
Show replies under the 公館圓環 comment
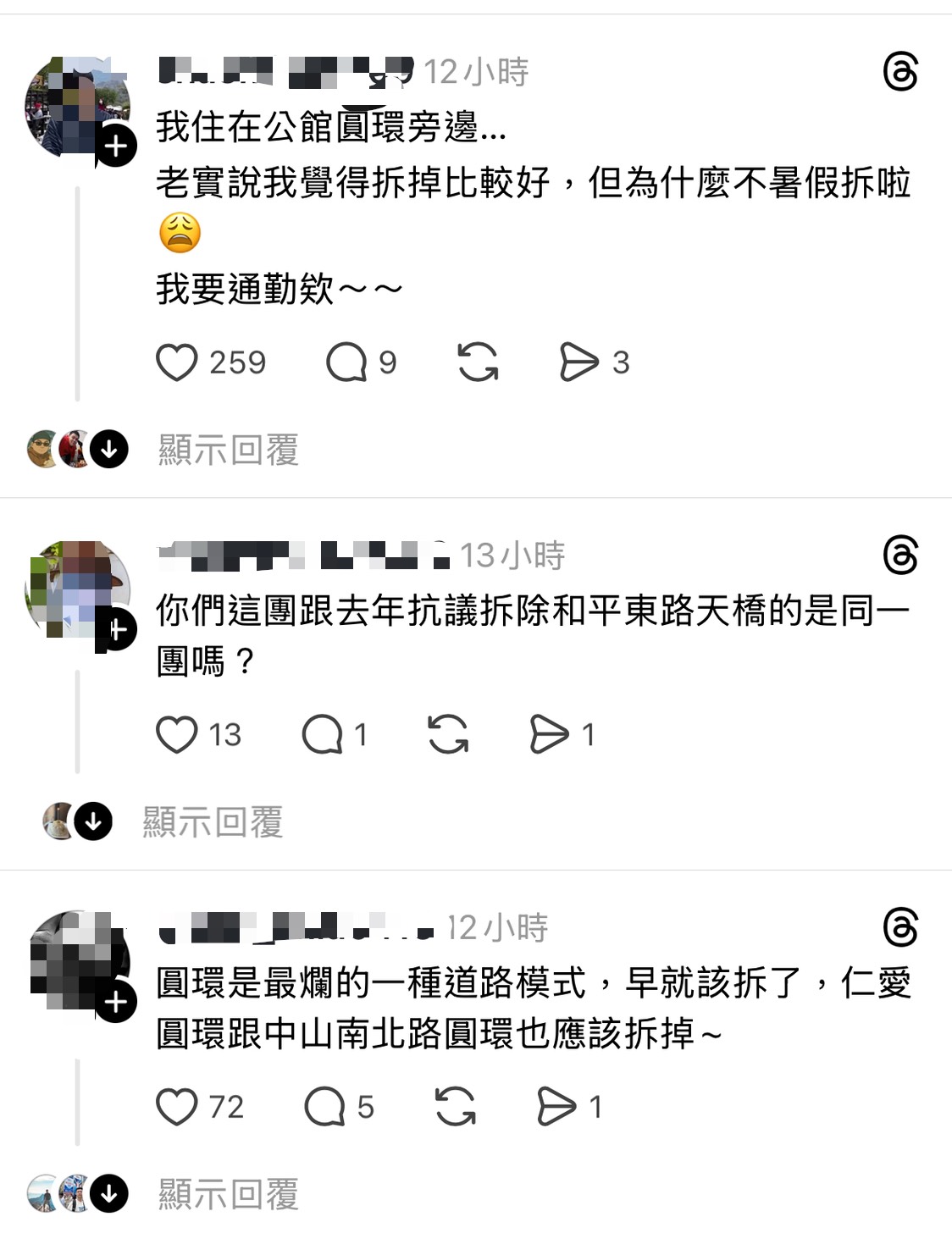(228, 450)
